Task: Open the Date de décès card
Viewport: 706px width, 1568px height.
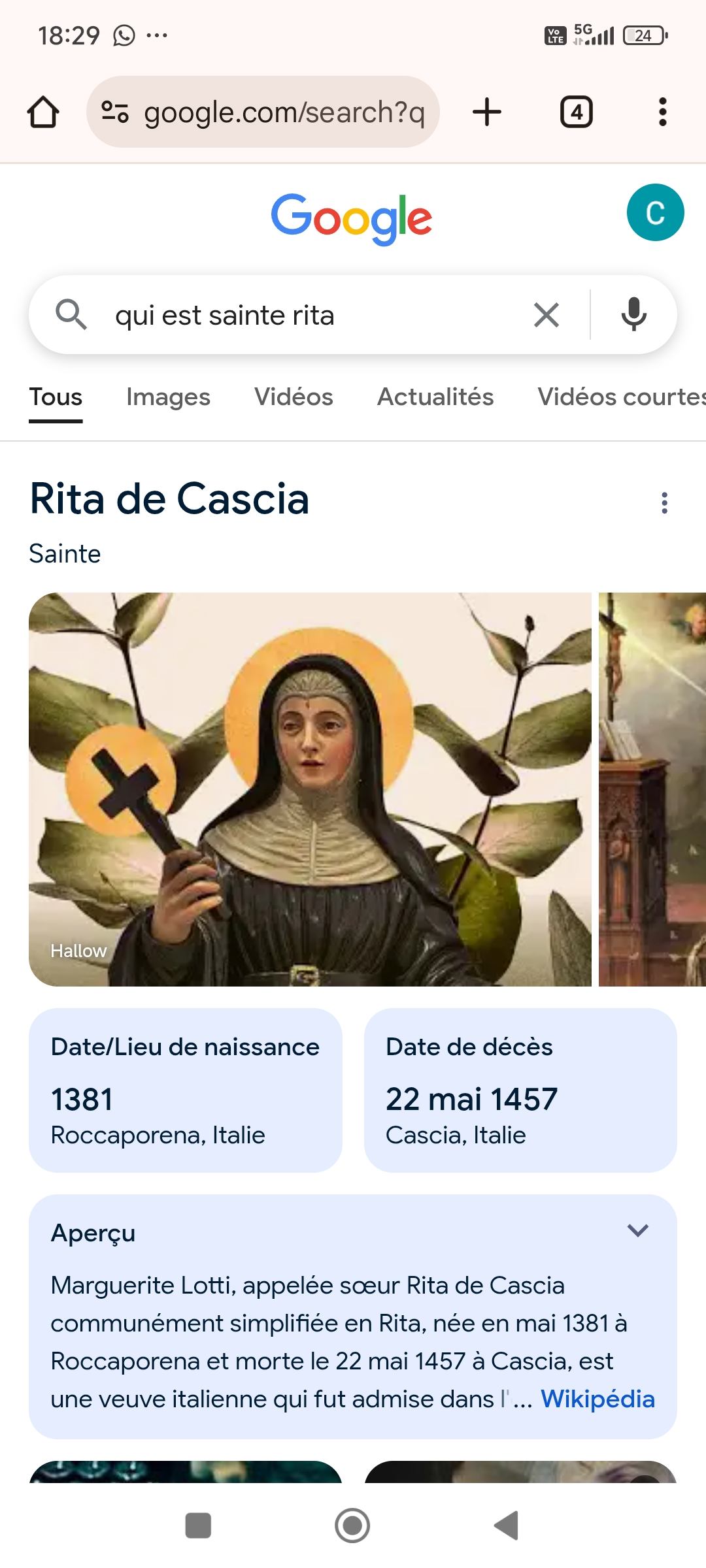Action: pyautogui.click(x=520, y=1090)
